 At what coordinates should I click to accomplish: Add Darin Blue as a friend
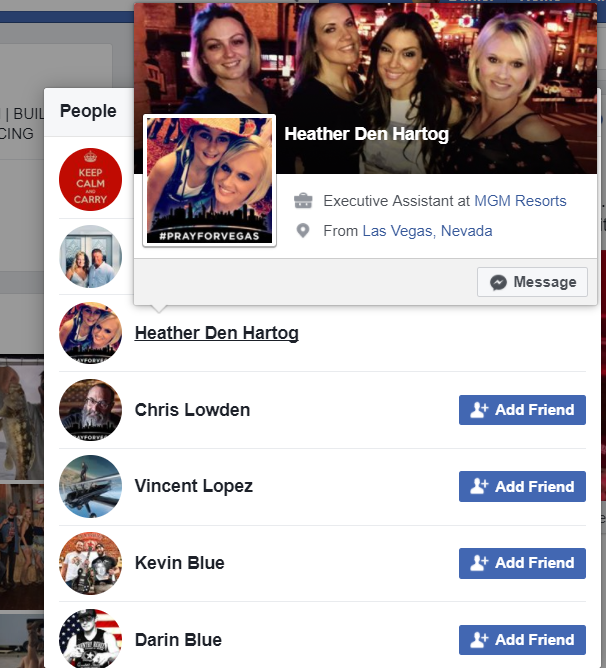pyautogui.click(x=522, y=640)
